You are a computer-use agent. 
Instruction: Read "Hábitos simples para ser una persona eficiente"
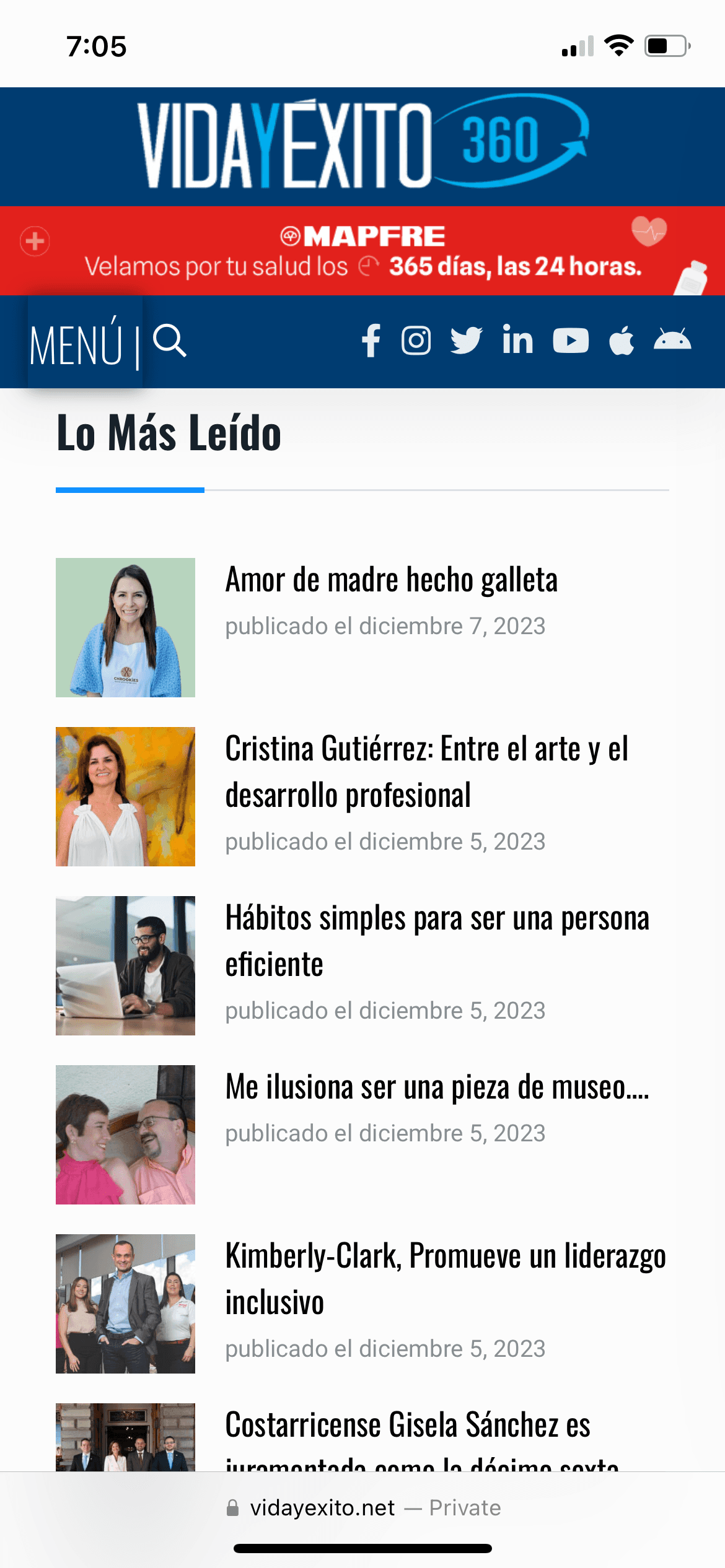(437, 941)
